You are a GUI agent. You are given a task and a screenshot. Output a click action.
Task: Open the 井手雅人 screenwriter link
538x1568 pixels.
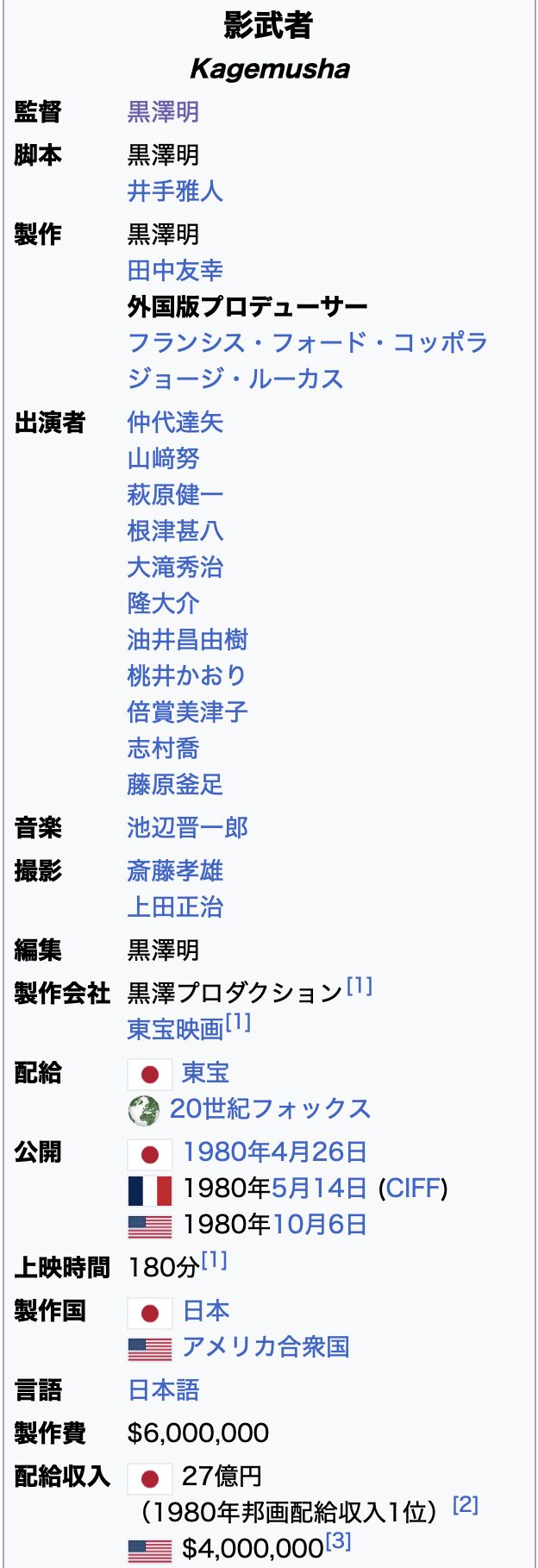(x=175, y=191)
